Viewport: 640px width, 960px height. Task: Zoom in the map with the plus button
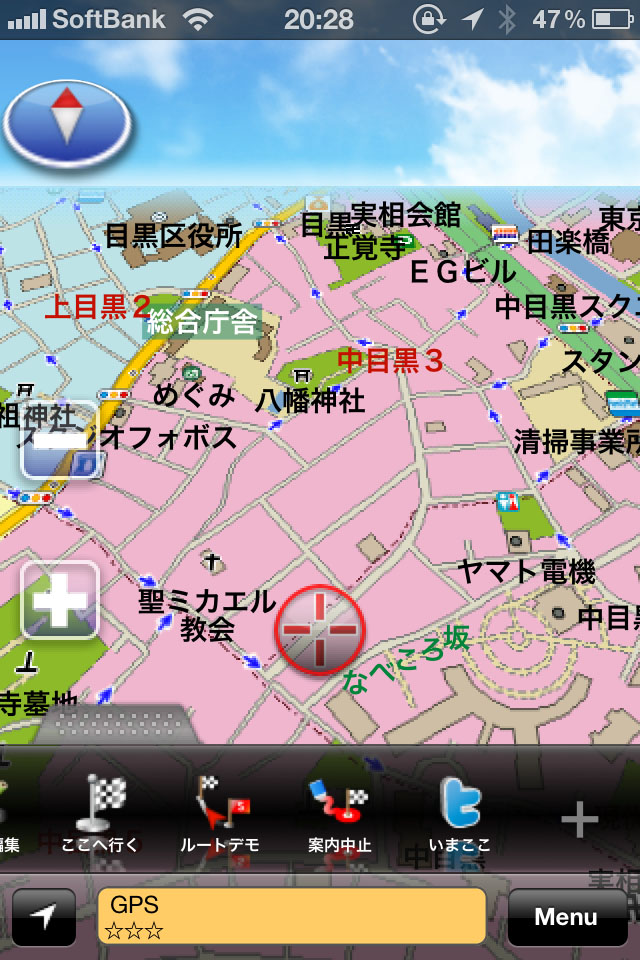tap(60, 599)
